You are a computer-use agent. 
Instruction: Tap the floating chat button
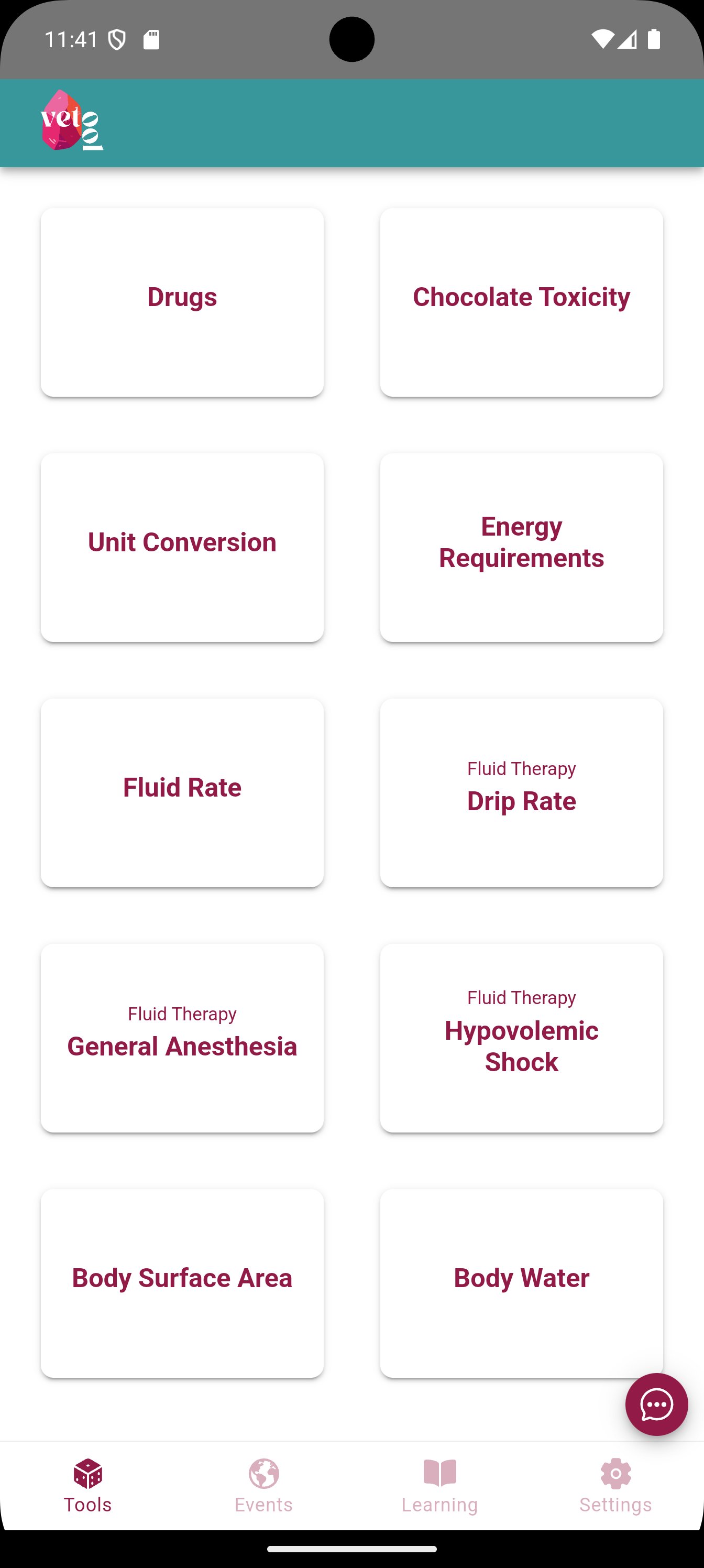click(656, 1404)
